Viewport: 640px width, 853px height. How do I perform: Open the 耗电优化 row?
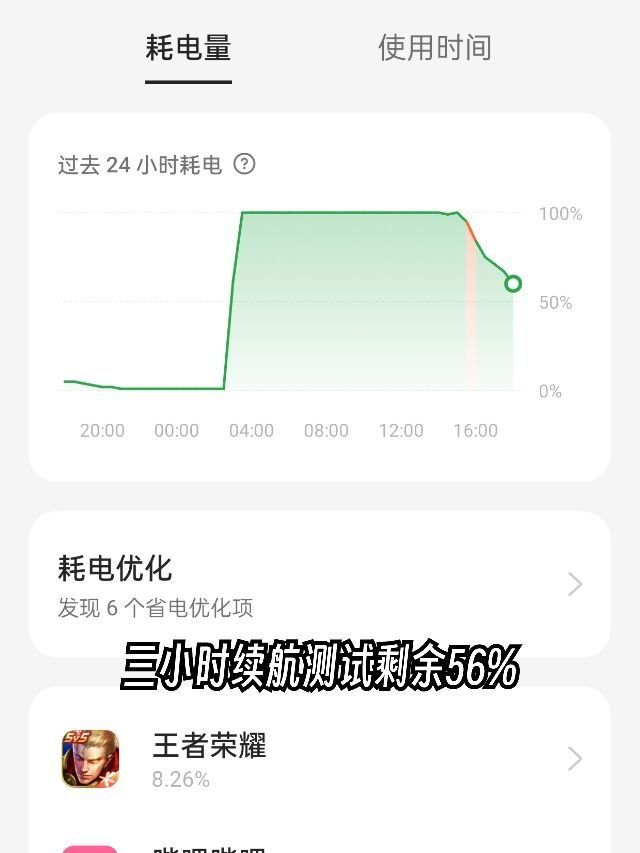(319, 584)
